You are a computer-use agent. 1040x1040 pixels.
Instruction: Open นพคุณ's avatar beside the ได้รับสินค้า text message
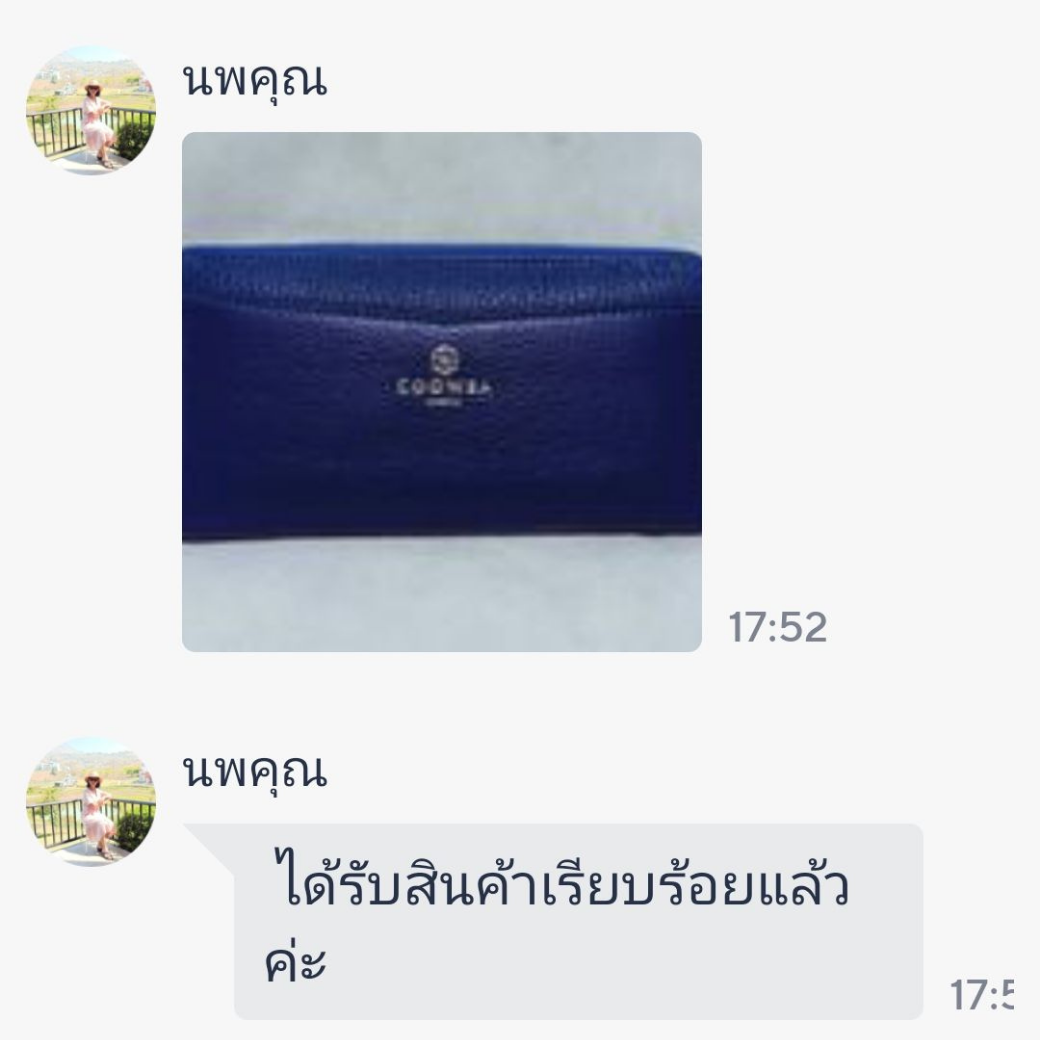91,801
